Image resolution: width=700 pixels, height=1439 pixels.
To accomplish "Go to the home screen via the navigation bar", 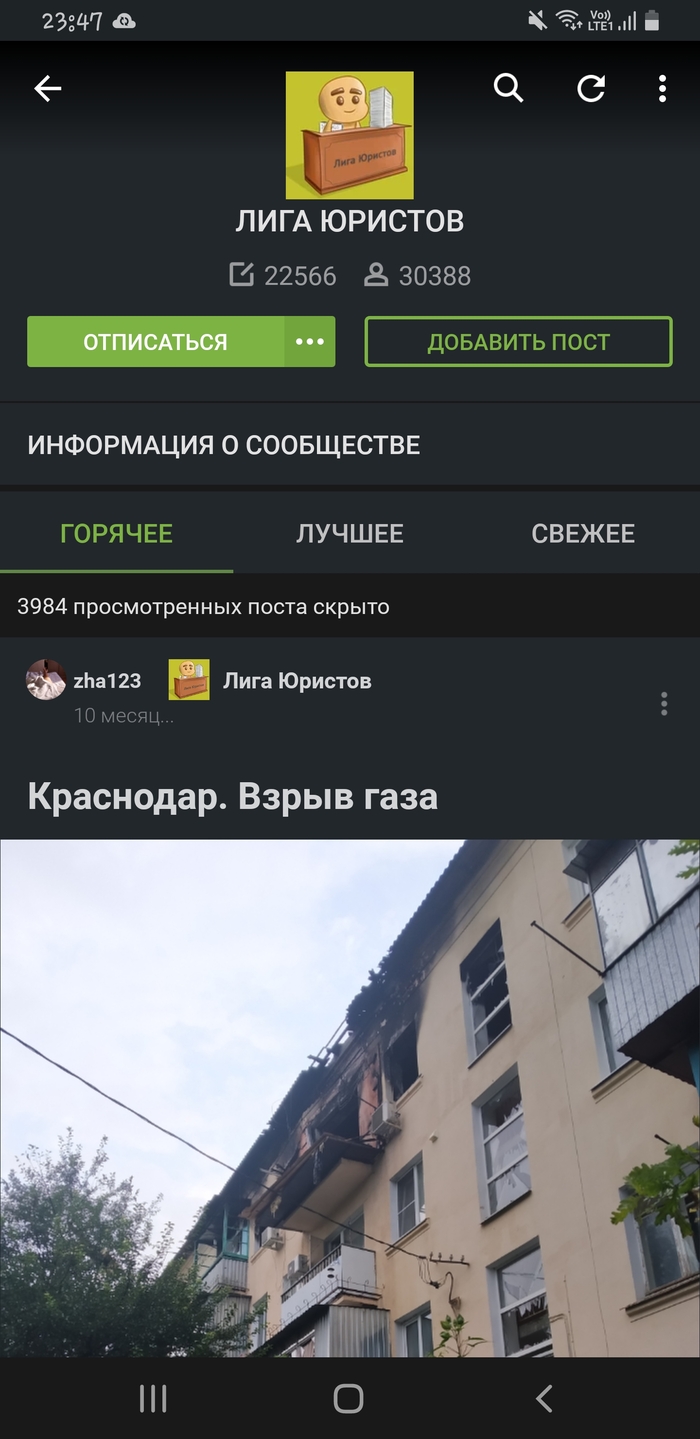I will click(x=348, y=1399).
